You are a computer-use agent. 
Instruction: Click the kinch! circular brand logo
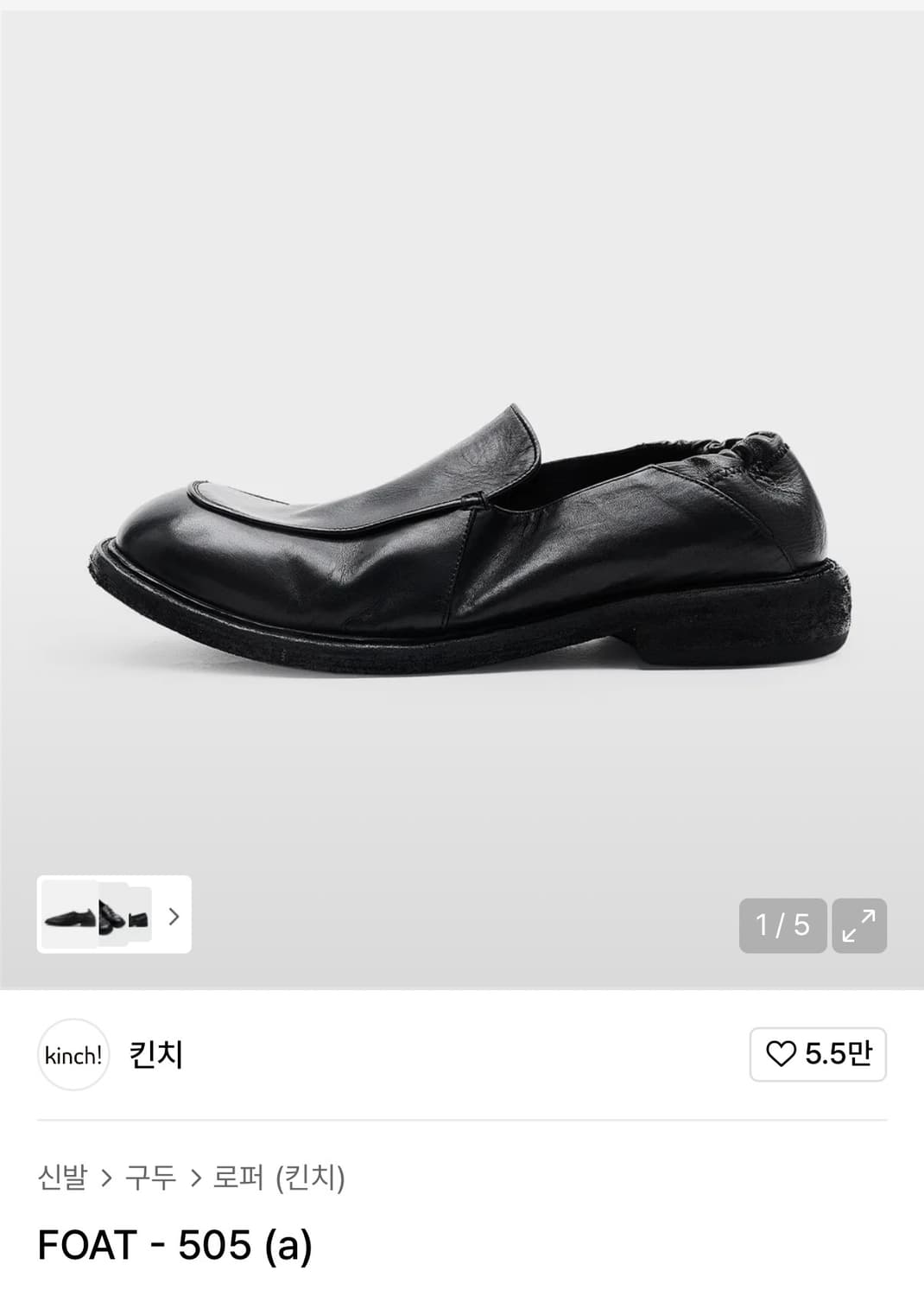pyautogui.click(x=73, y=1054)
